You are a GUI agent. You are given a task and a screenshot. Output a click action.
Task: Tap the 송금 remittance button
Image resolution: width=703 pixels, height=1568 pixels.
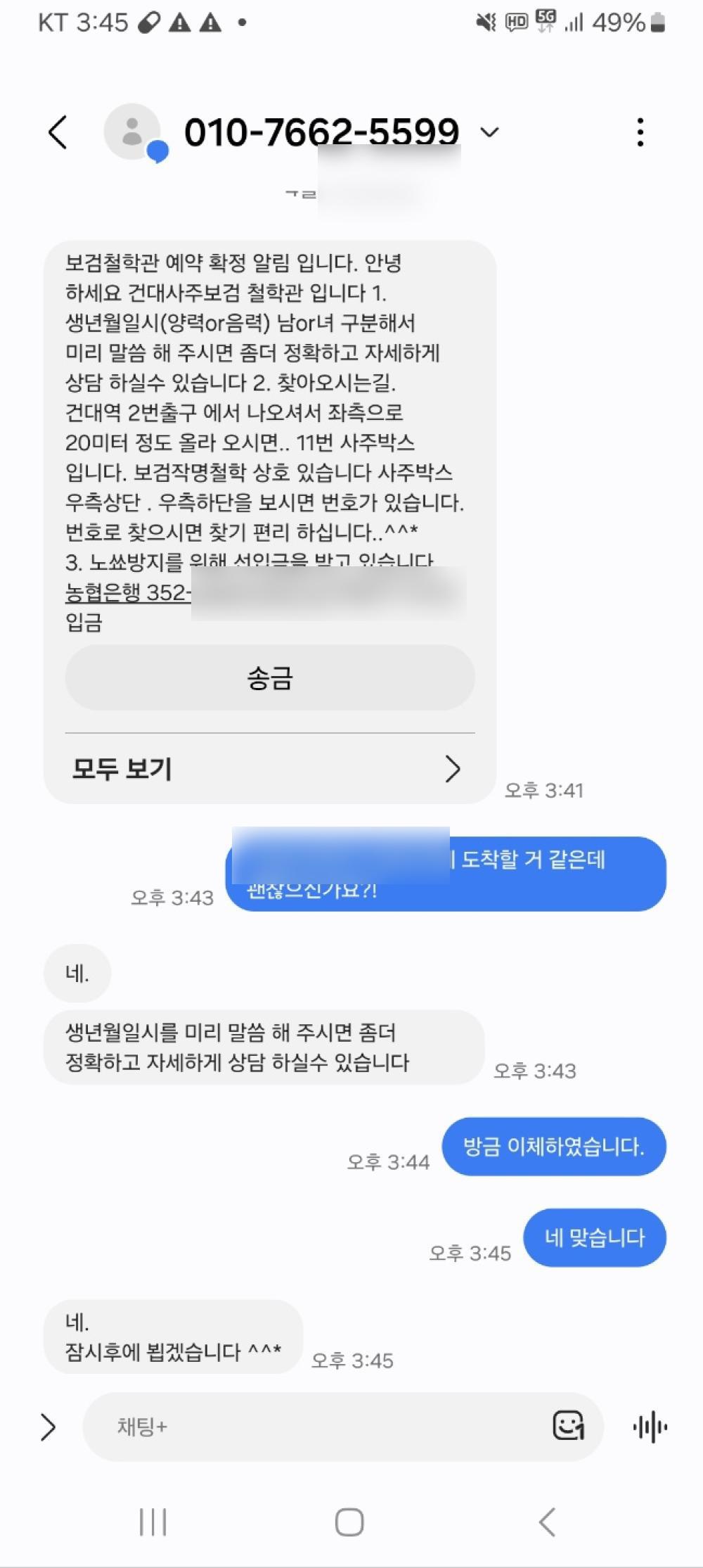270,678
